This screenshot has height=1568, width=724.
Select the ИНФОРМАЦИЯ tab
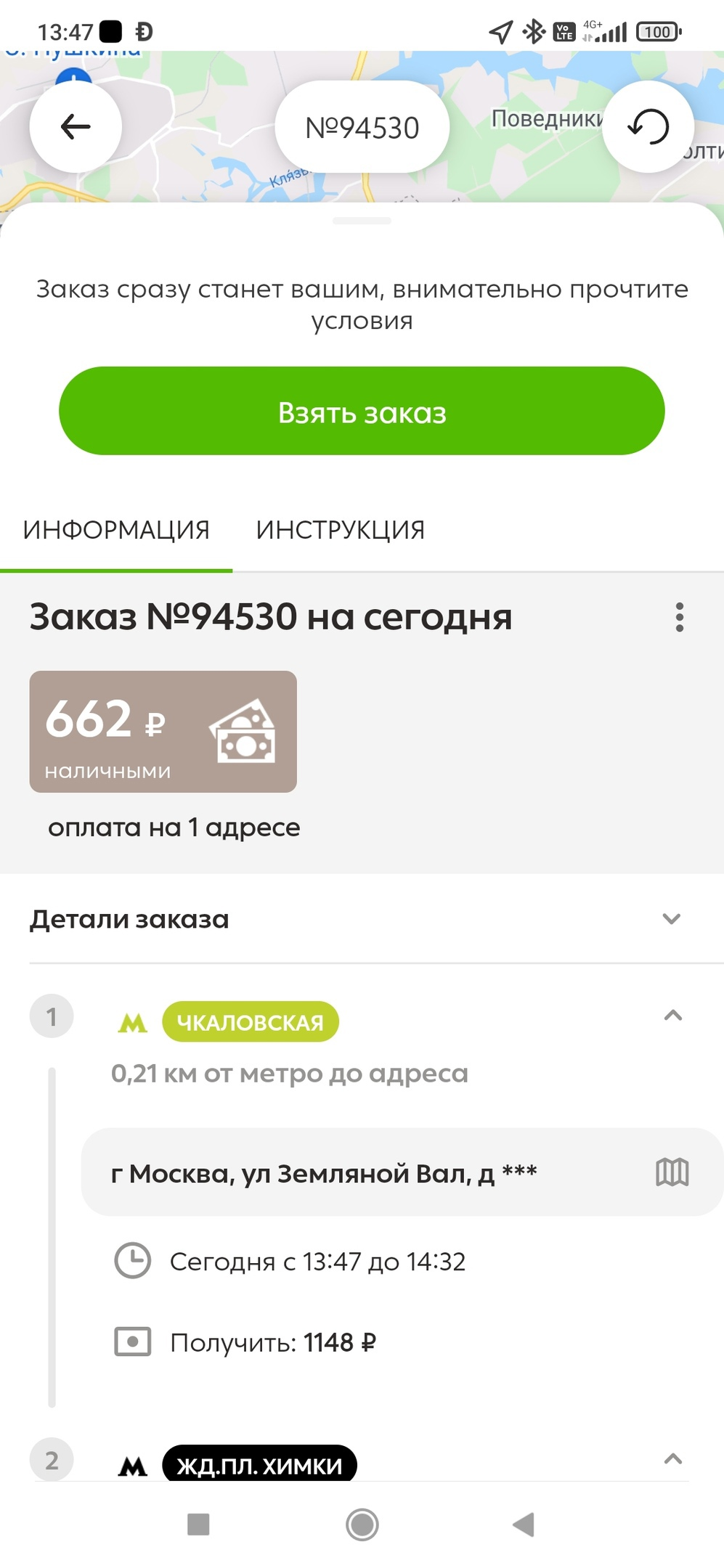[116, 530]
